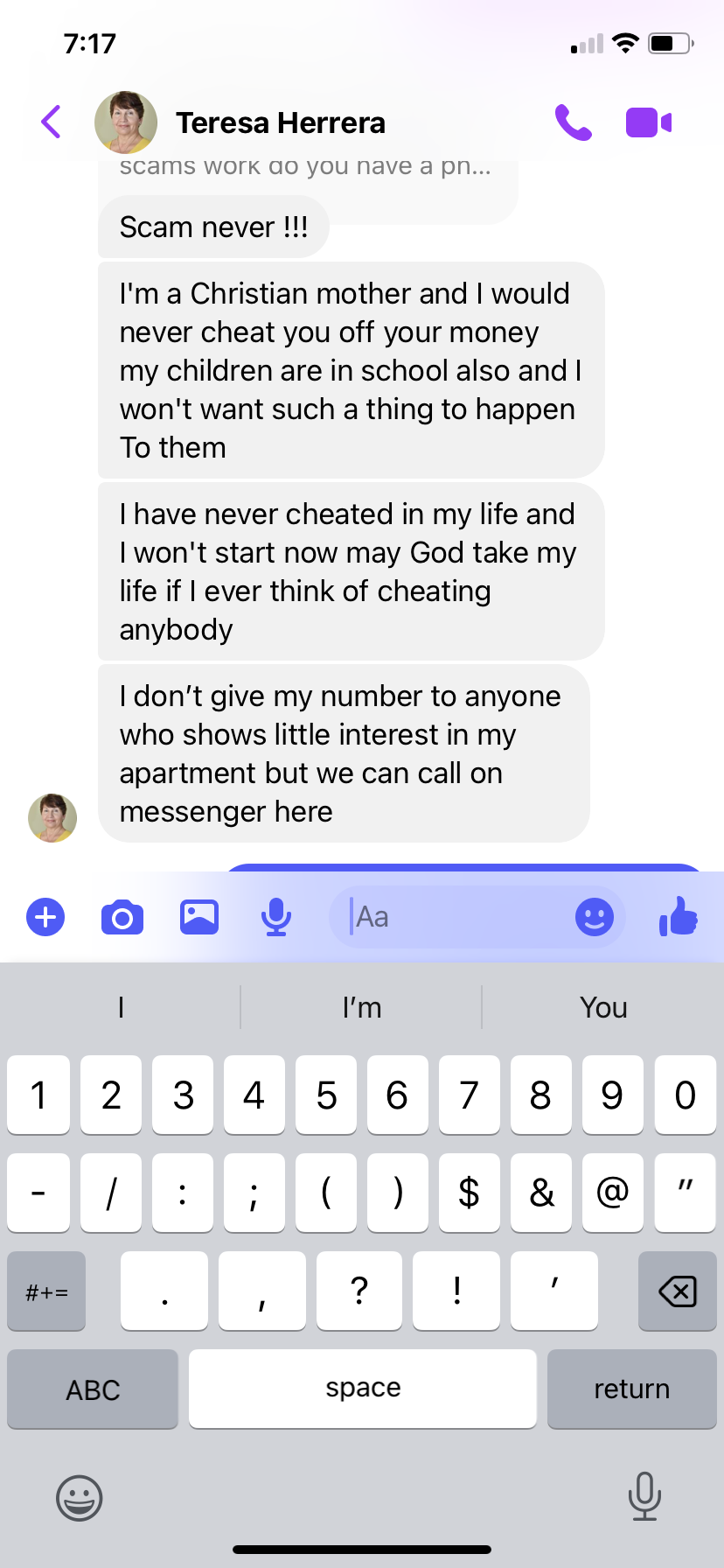Viewport: 724px width, 1568px height.
Task: Open Teresa Herrera's profile from header
Action: click(240, 122)
